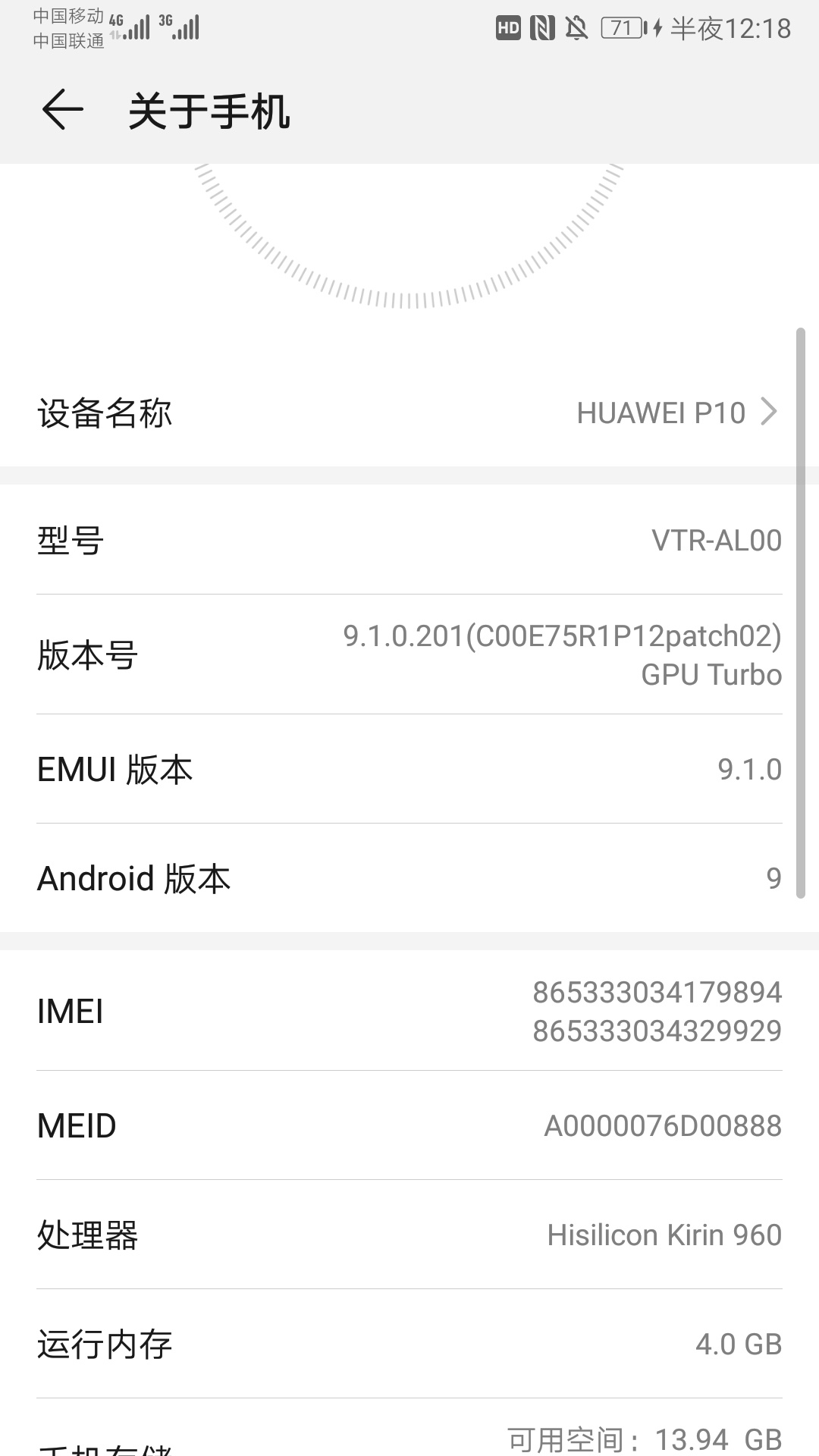The height and width of the screenshot is (1456, 819).
Task: Go back from 关于手机 page
Action: click(62, 111)
